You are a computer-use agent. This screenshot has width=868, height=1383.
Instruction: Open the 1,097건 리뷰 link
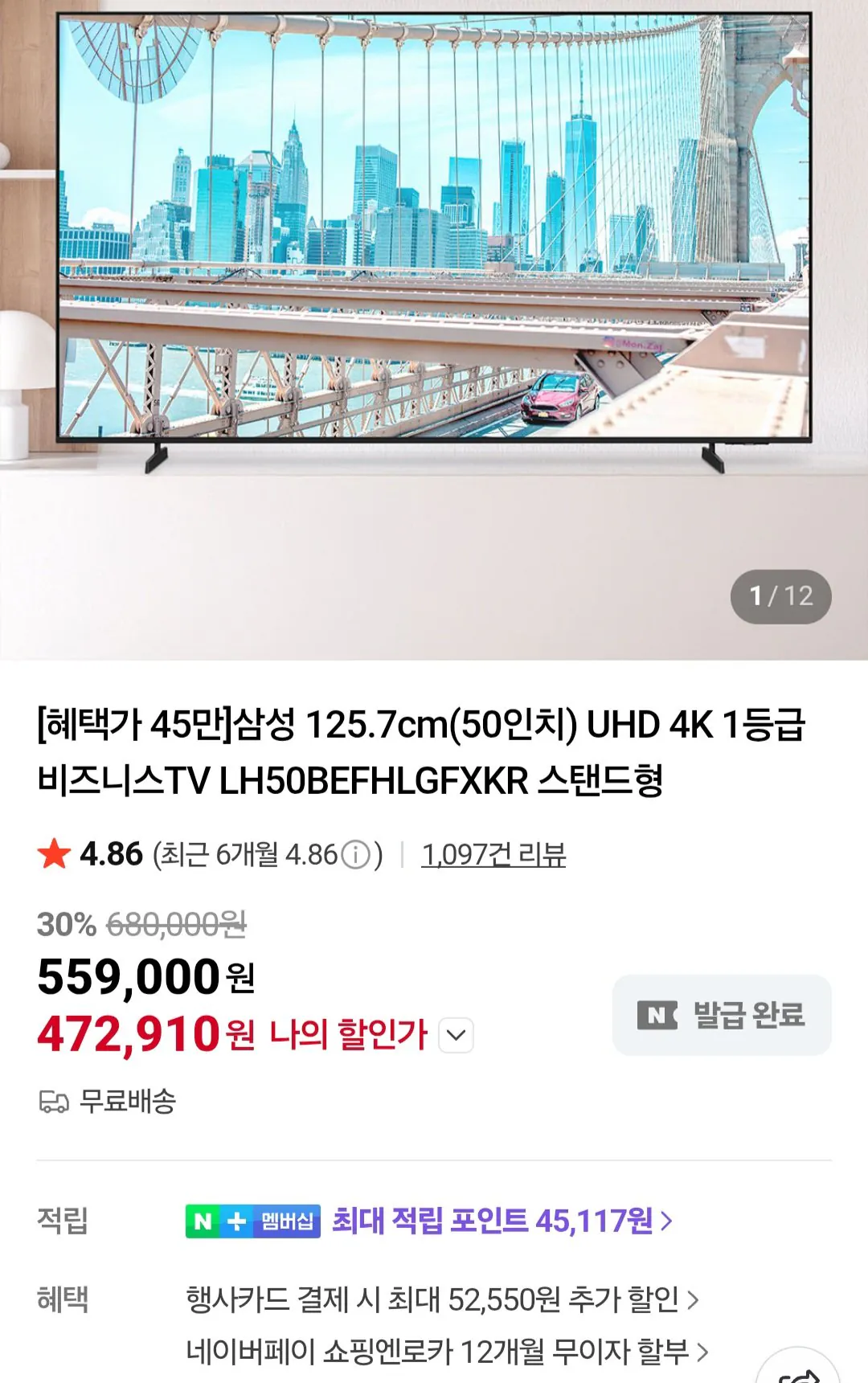click(491, 855)
